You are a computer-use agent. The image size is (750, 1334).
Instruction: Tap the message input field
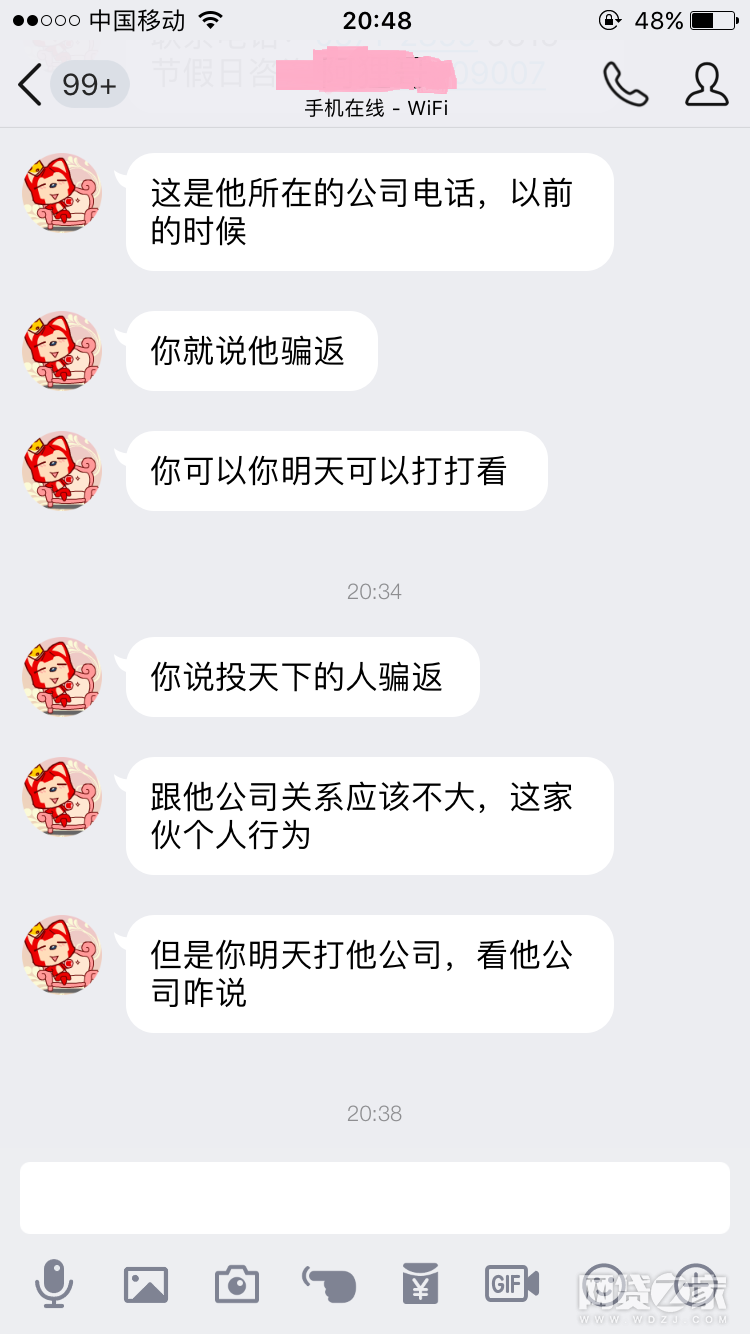pyautogui.click(x=374, y=1197)
